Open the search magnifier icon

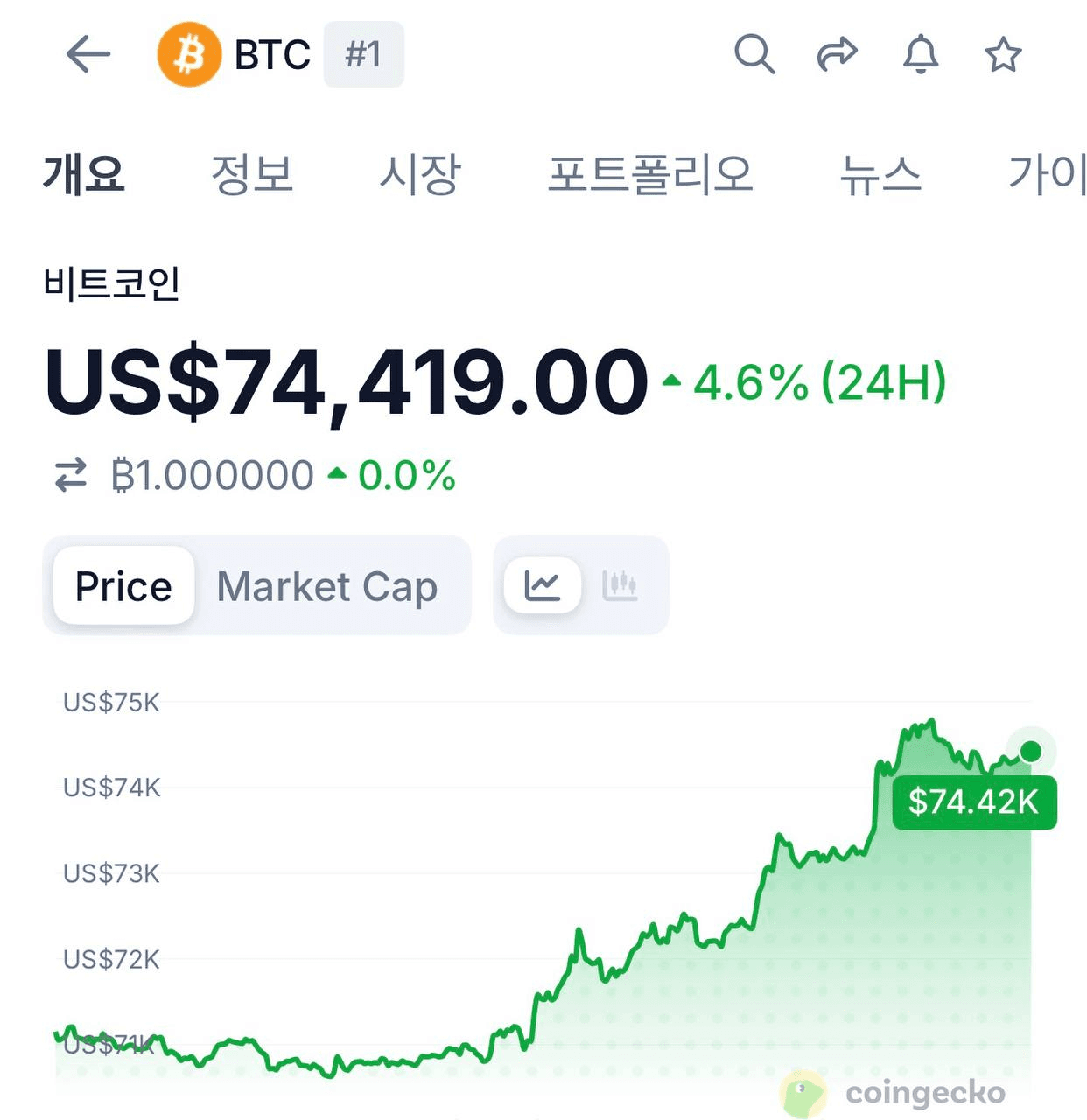point(754,54)
